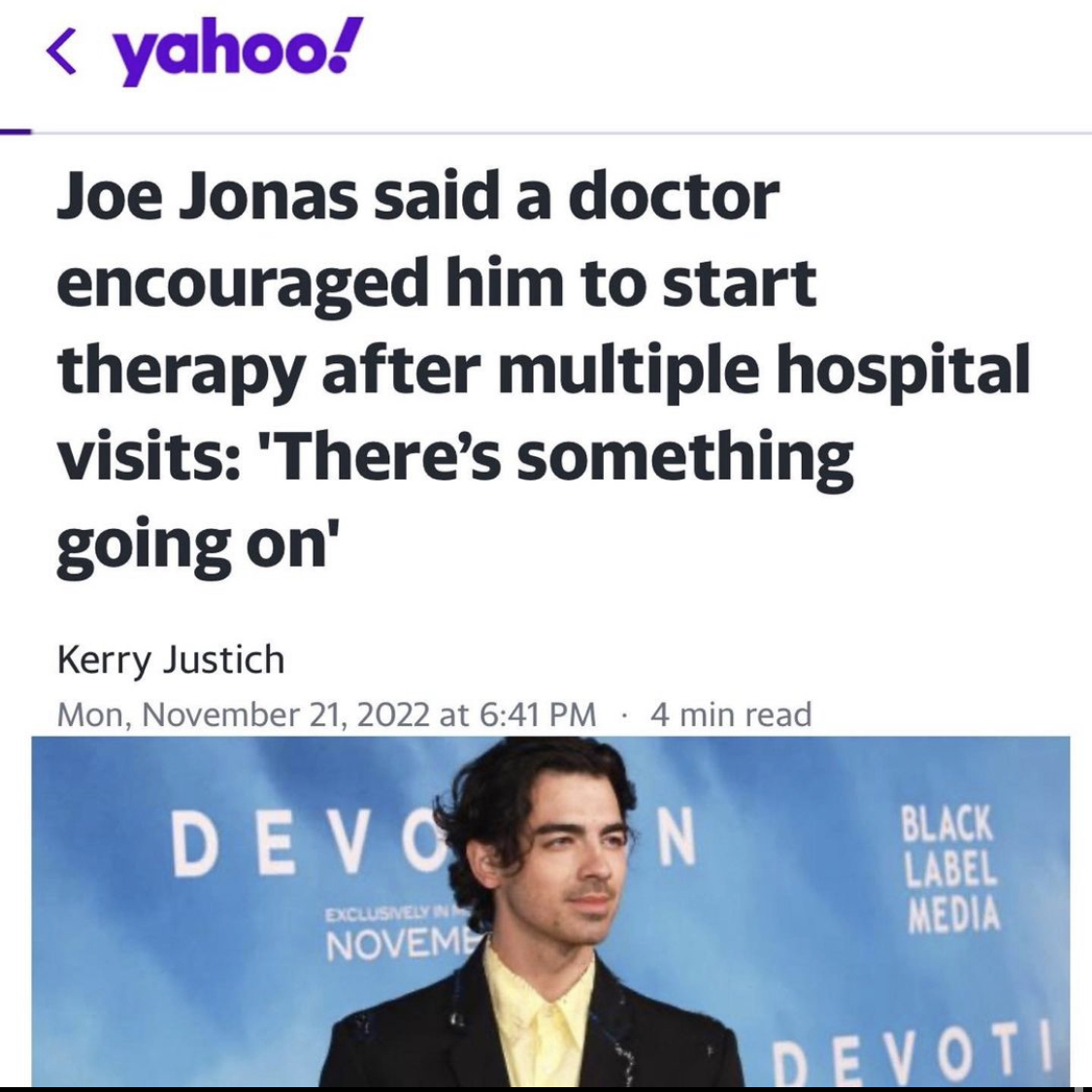Open author Kerry Justich's page

click(x=171, y=660)
